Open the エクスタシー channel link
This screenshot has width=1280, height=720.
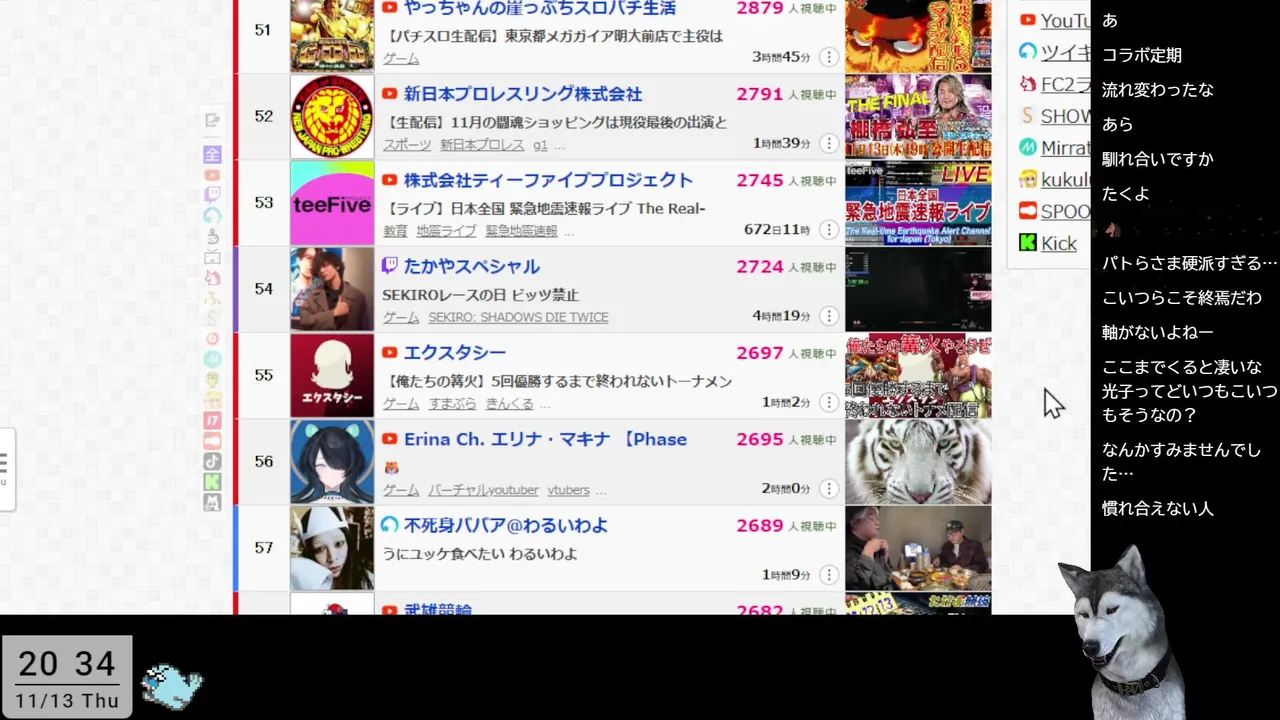454,352
